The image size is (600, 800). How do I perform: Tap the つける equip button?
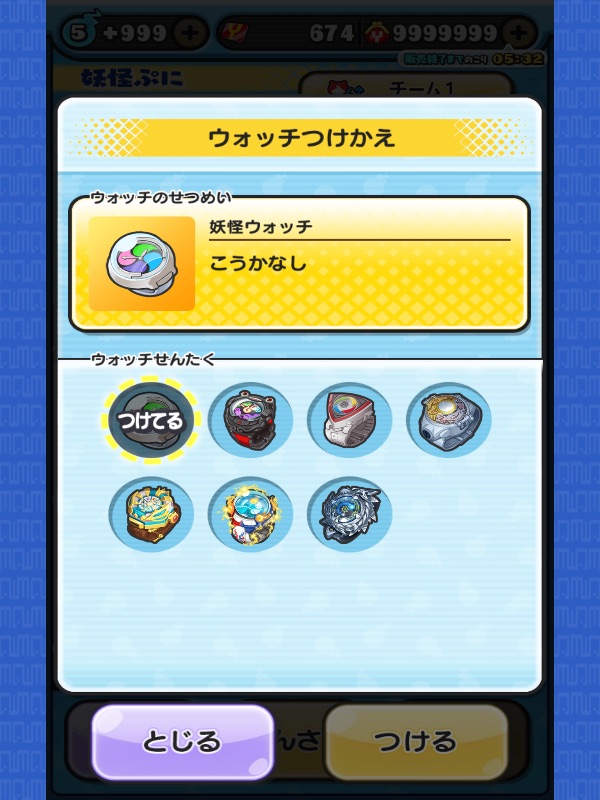pos(416,742)
